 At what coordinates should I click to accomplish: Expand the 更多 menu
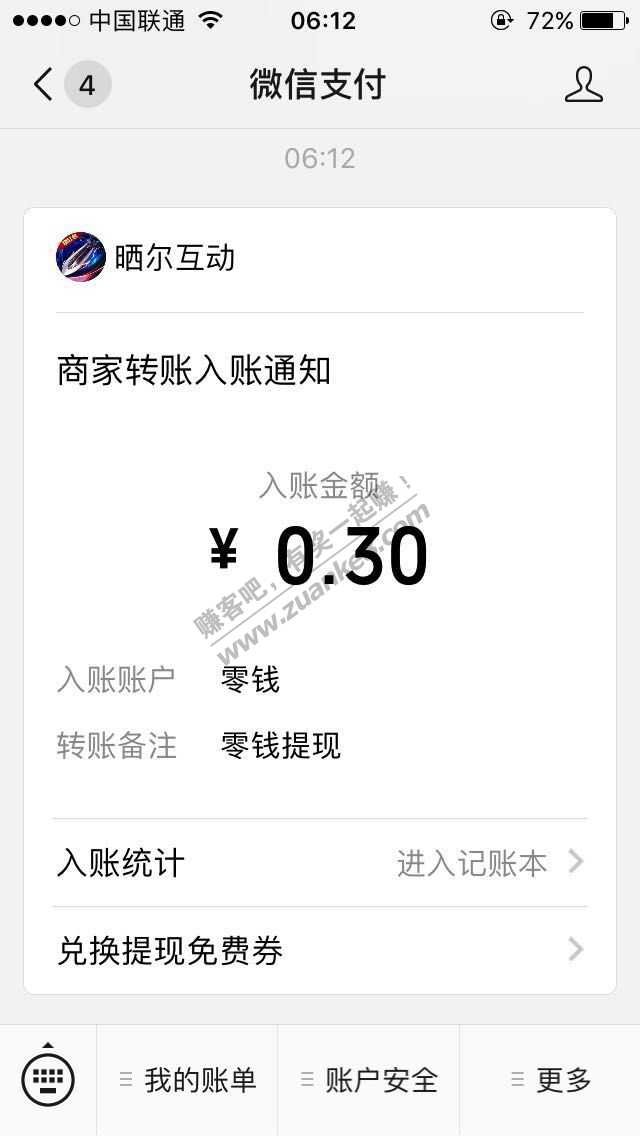point(551,1080)
